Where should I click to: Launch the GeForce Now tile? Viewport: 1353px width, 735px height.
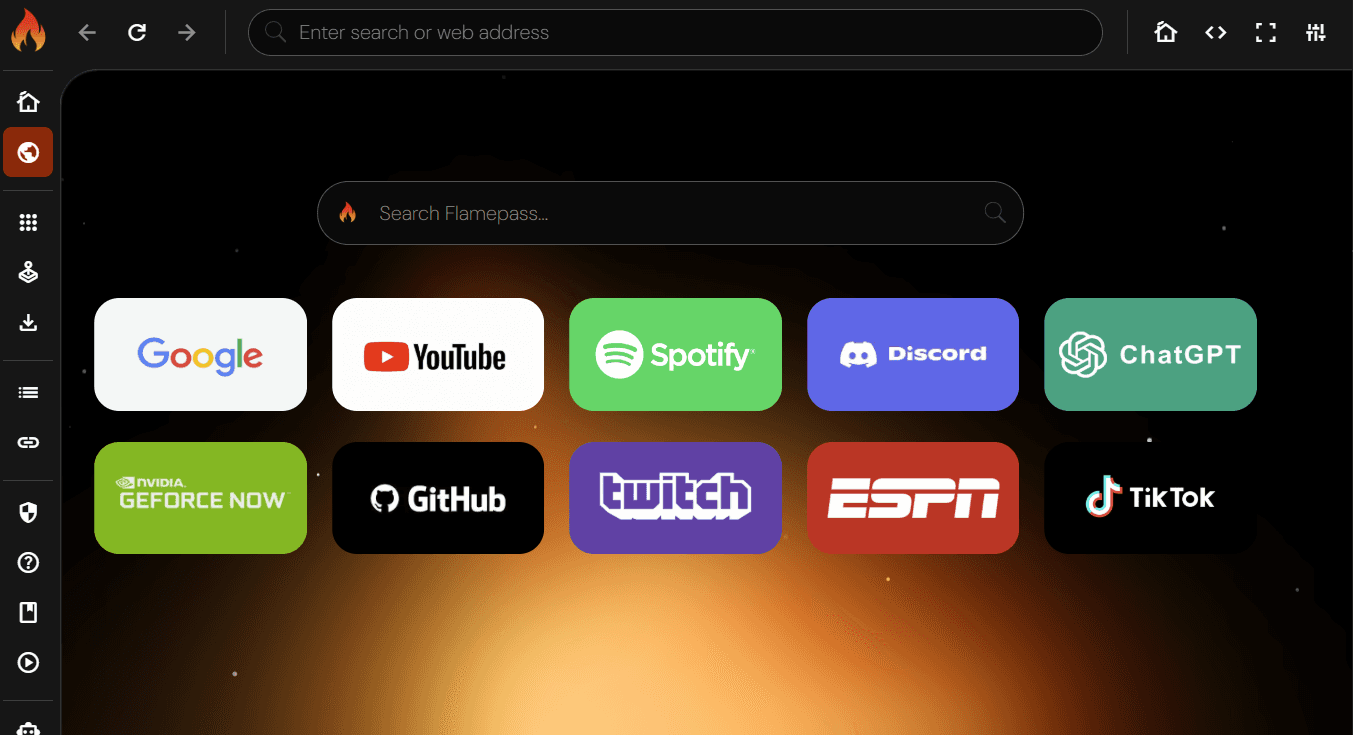point(200,498)
